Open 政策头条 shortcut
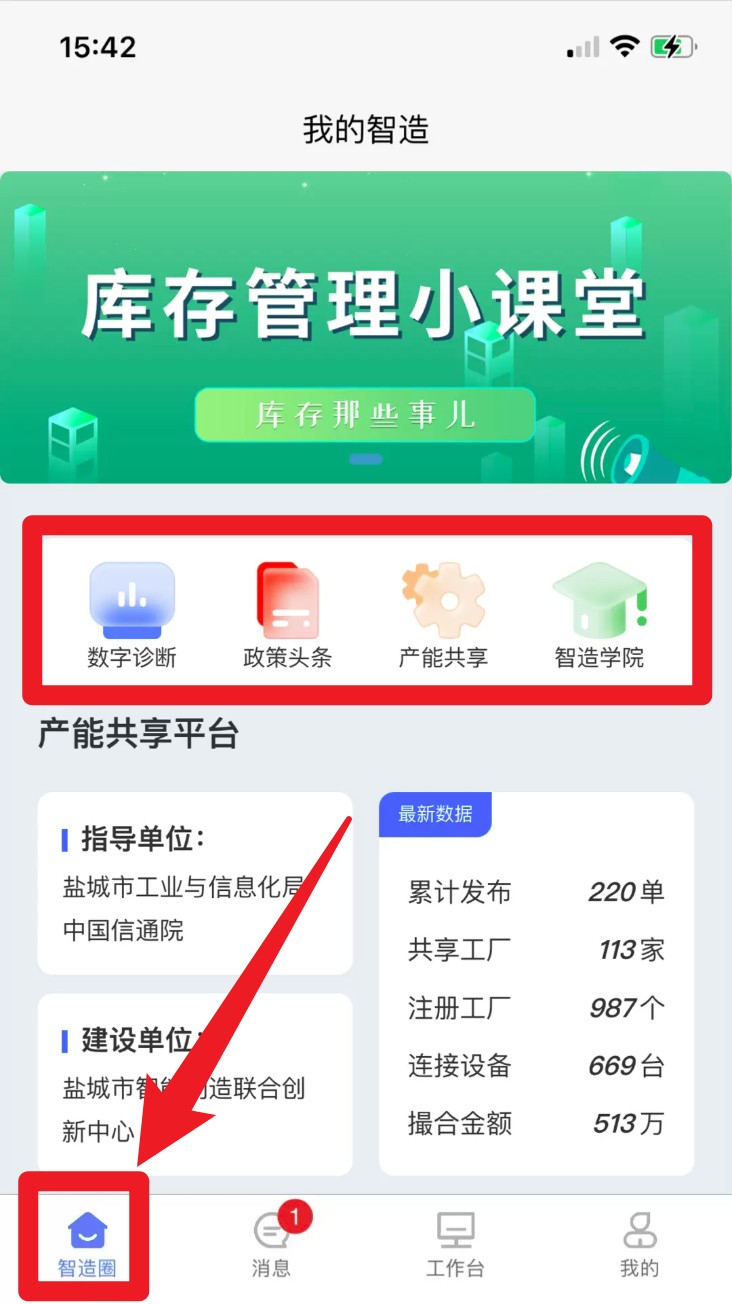732x1304 pixels. pos(287,614)
